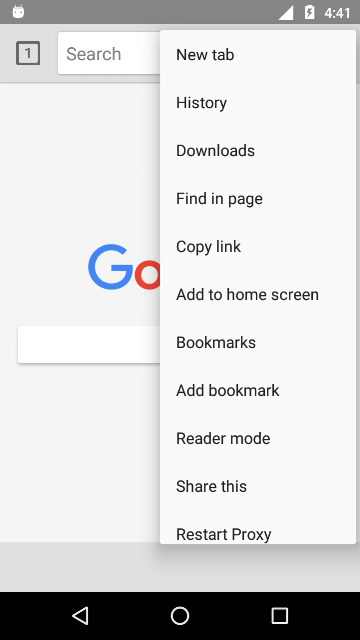This screenshot has width=360, height=640.
Task: Open Downloads from the menu
Action: pos(258,151)
